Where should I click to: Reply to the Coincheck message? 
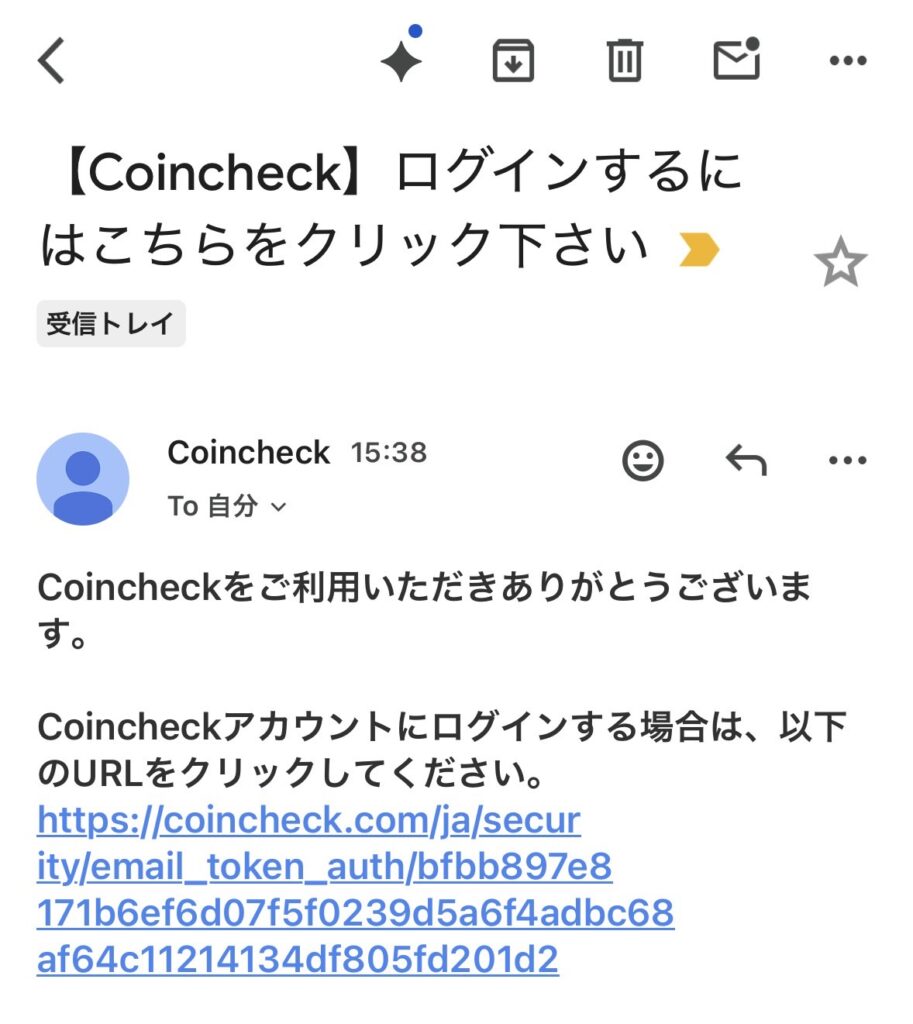click(x=745, y=461)
